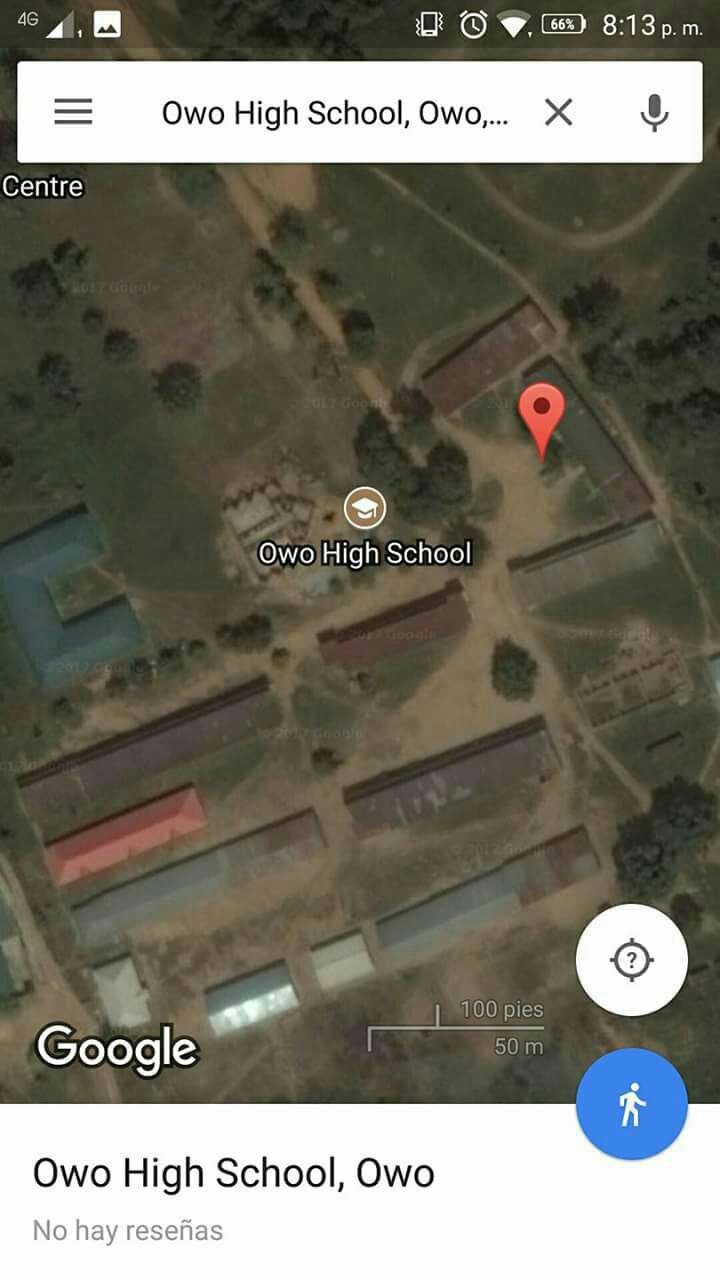This screenshot has width=720, height=1280.
Task: Center the map on my location
Action: (x=631, y=961)
